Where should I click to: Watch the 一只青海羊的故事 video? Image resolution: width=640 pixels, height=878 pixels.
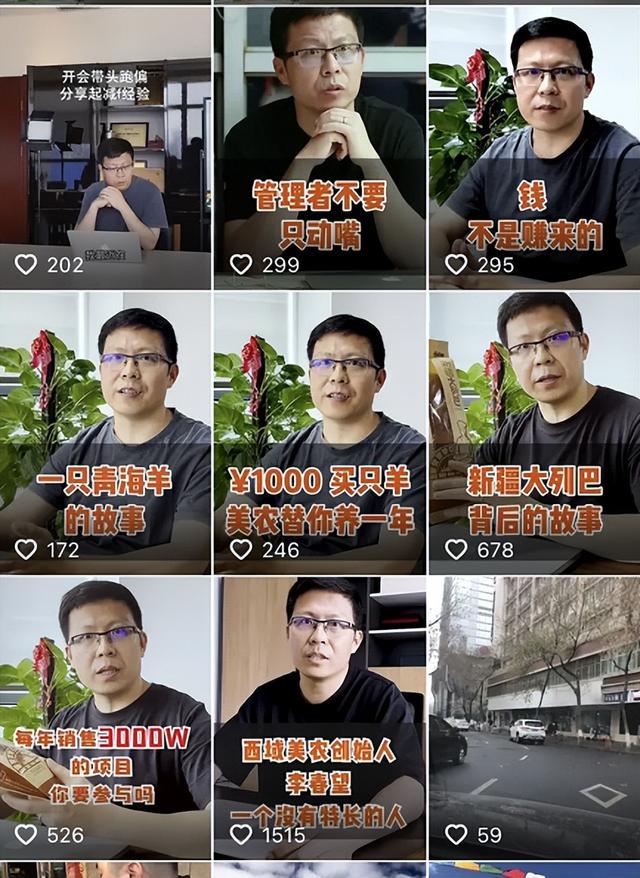pos(105,430)
